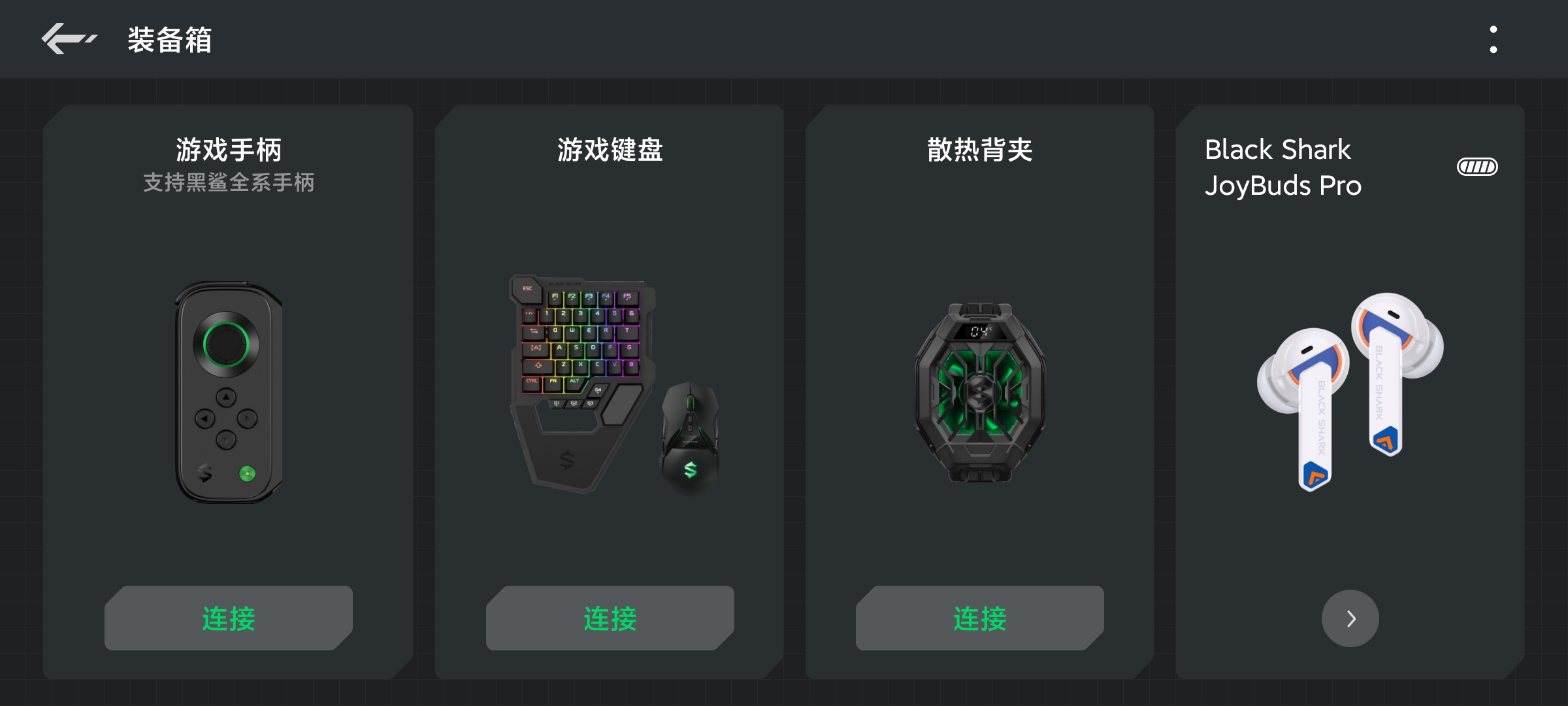Open the Black Shark JoyBuds Pro card
Image resolution: width=1568 pixels, height=706 pixels.
tap(1350, 392)
